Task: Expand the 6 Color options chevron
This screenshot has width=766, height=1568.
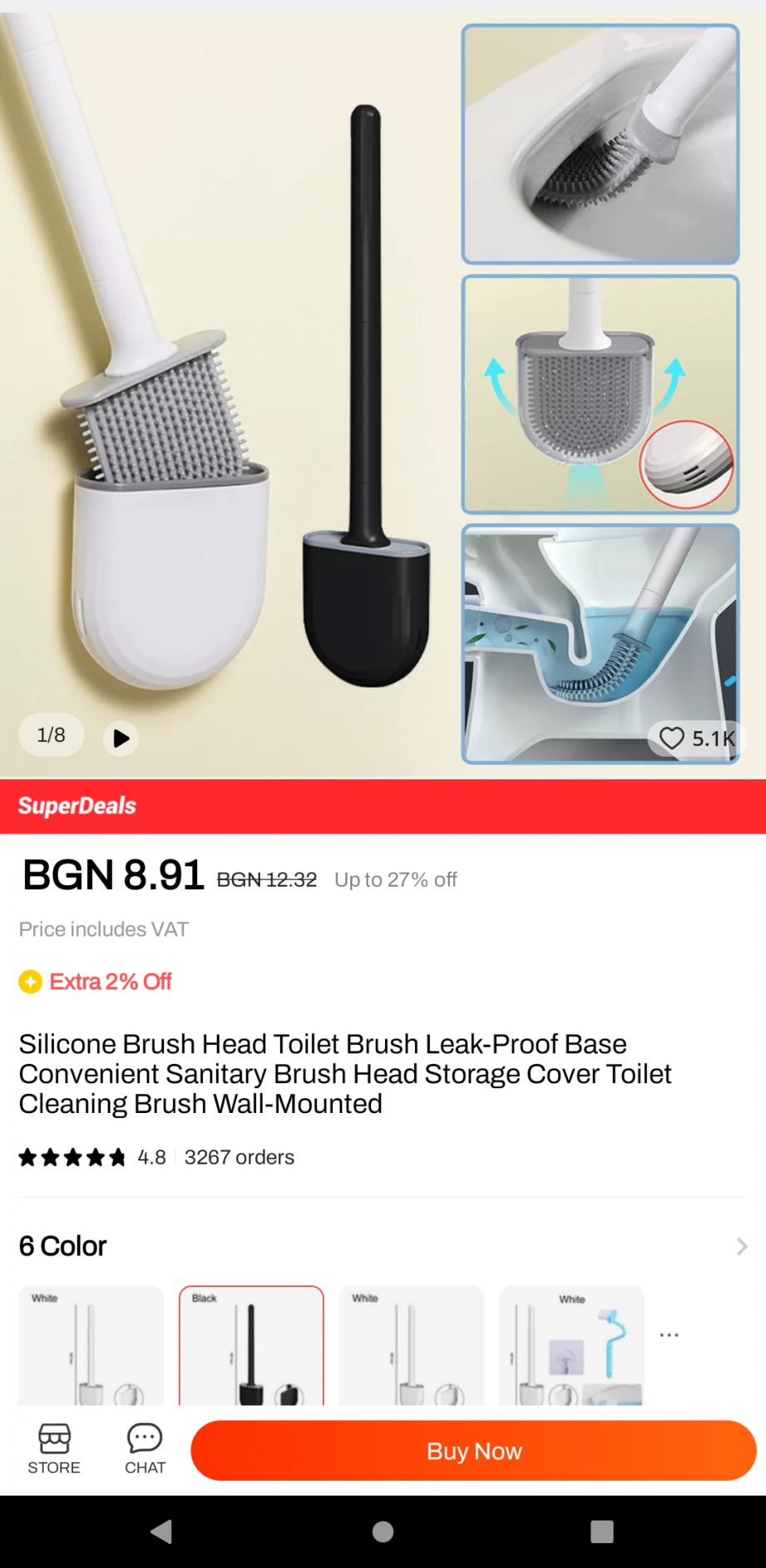Action: point(741,1246)
